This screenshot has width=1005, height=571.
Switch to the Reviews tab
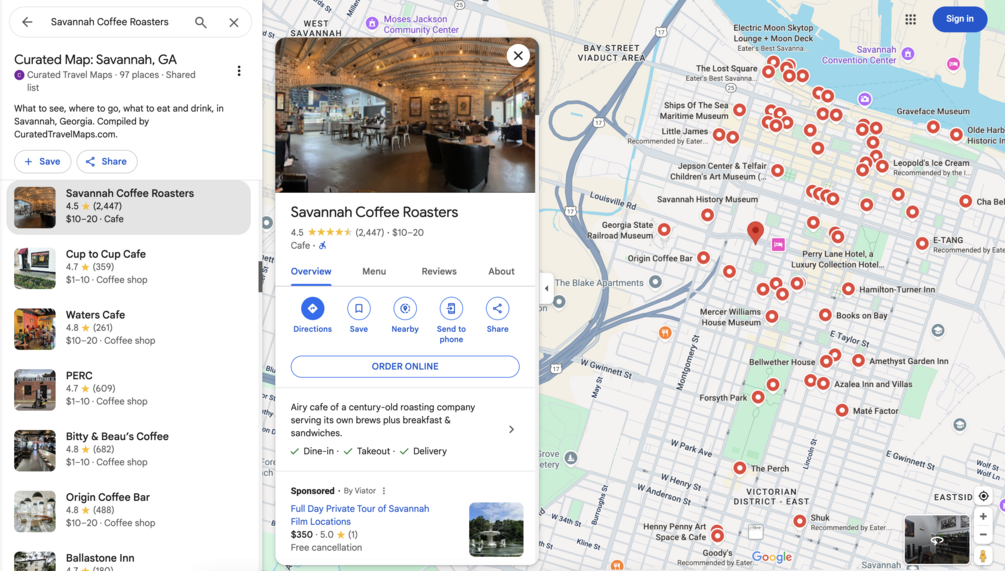point(438,271)
